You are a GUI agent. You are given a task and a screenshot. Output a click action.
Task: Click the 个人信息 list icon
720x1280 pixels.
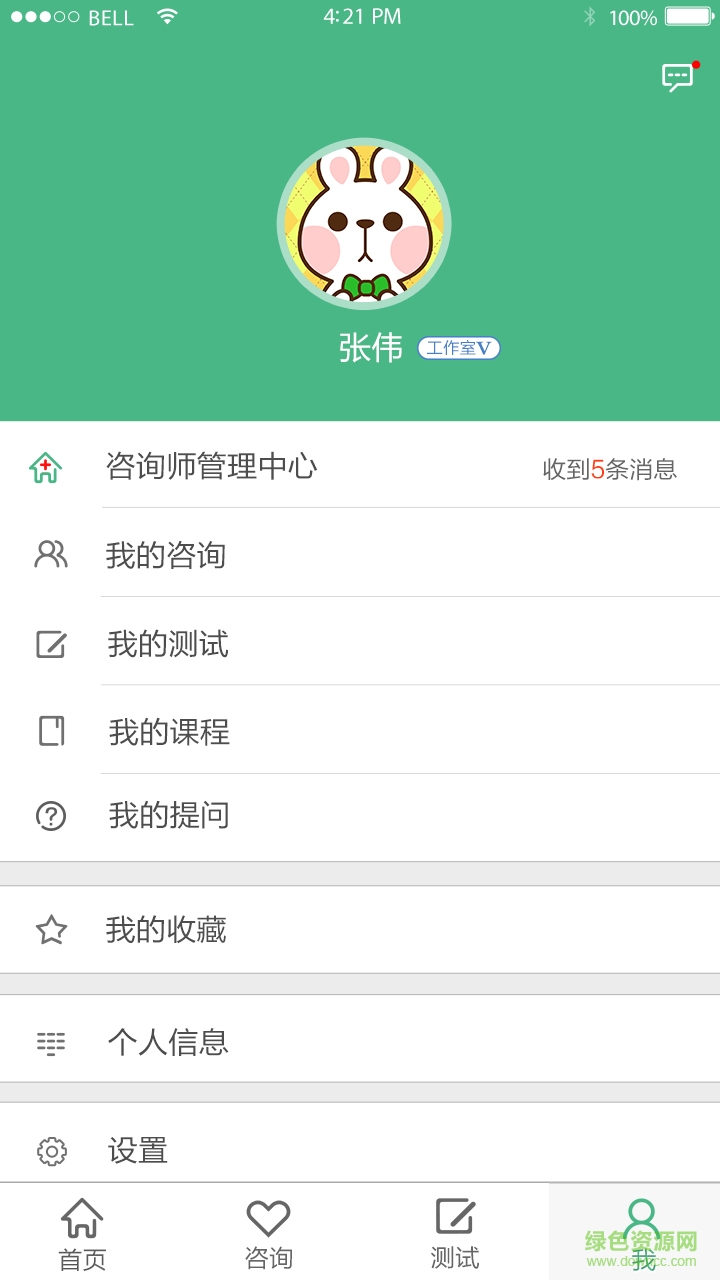(50, 1041)
